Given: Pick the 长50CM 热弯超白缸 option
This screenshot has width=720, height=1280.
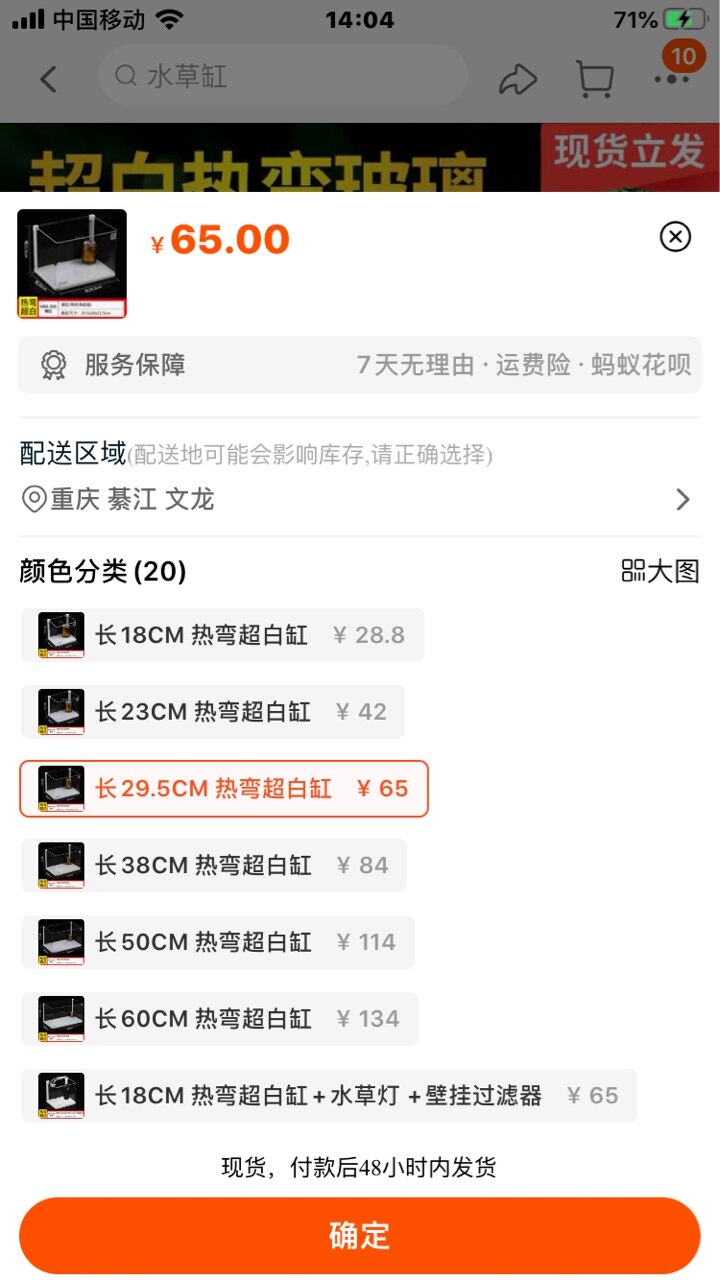Looking at the screenshot, I should point(218,942).
